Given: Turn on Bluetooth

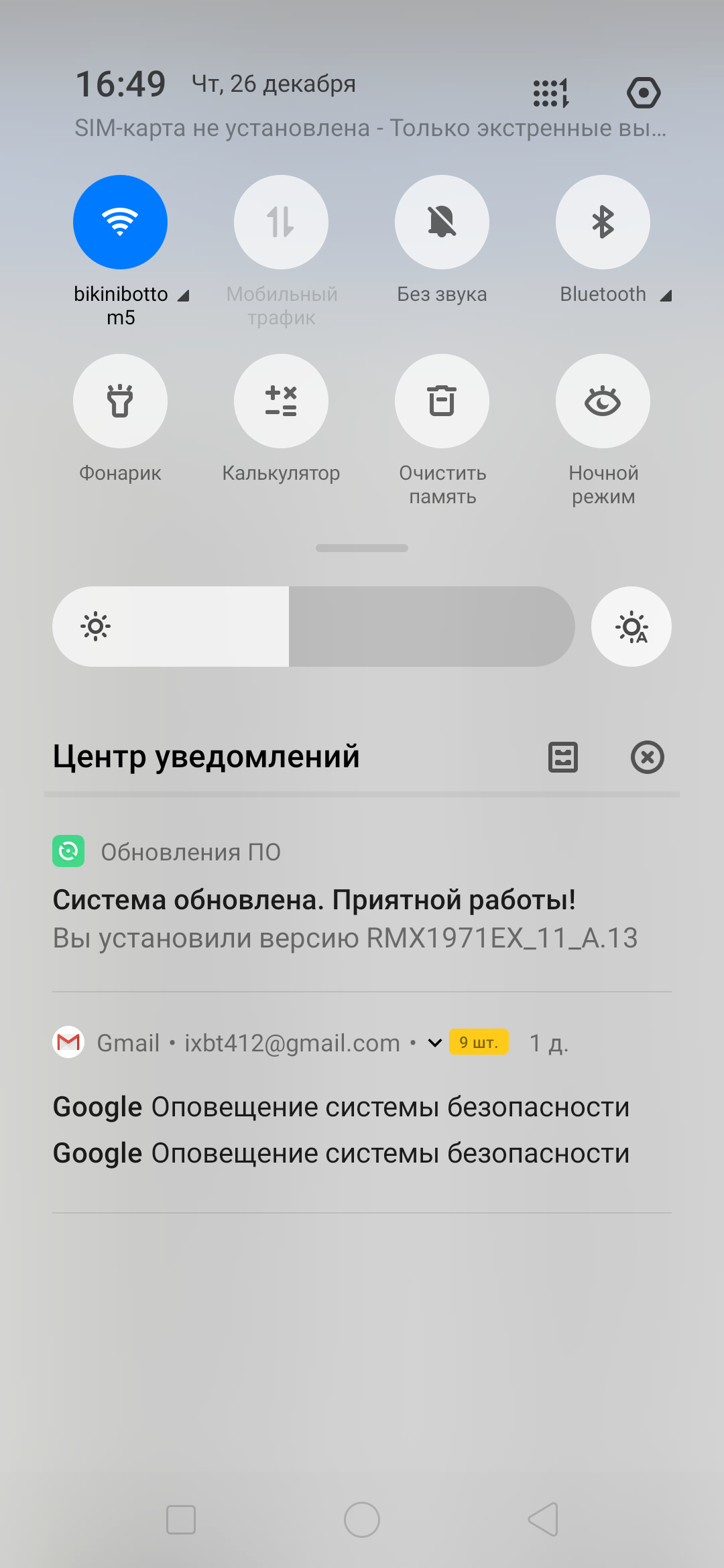Looking at the screenshot, I should click(x=603, y=222).
